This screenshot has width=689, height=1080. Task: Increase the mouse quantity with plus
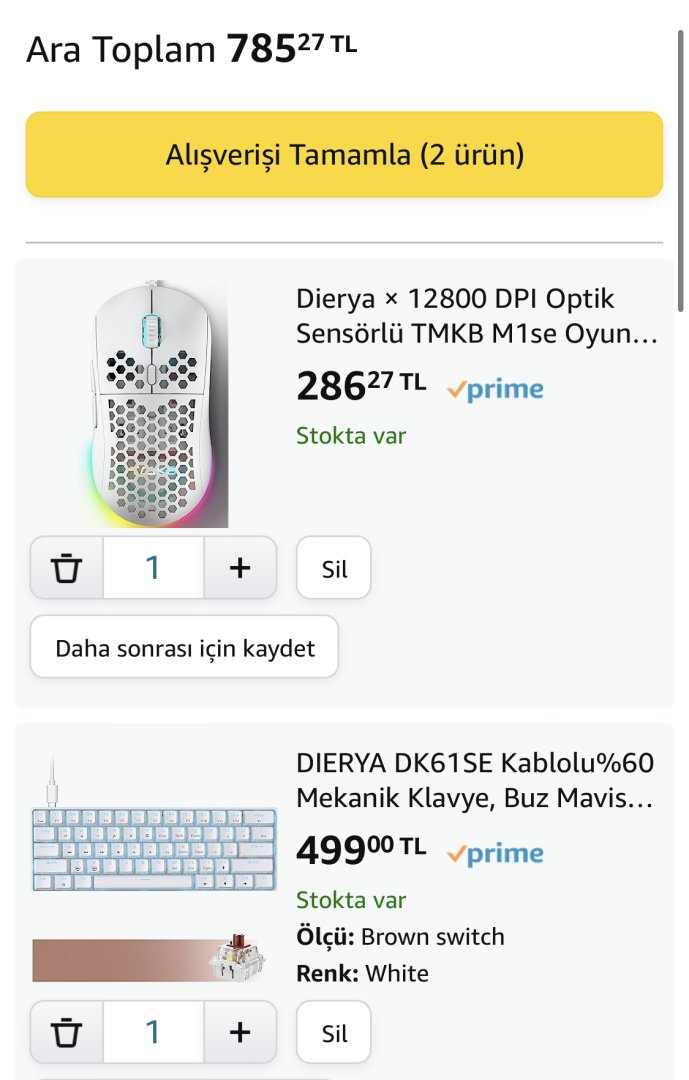(240, 568)
